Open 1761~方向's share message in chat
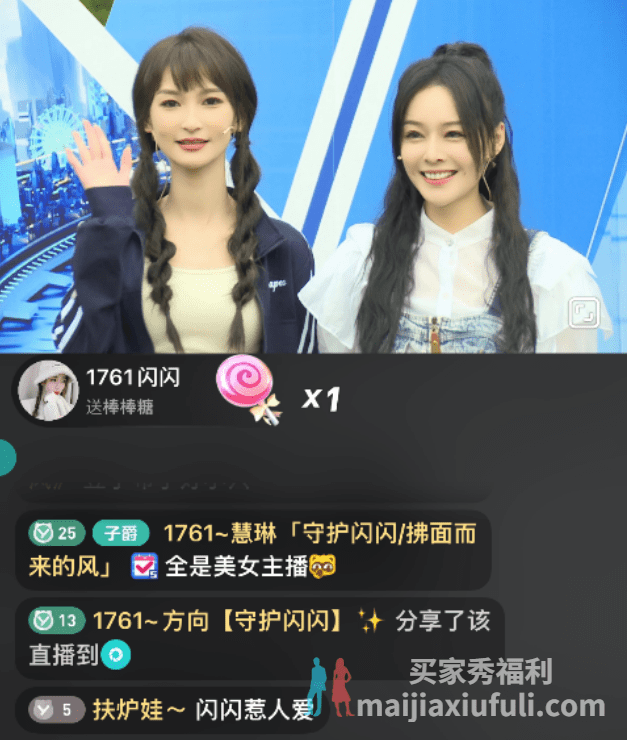This screenshot has width=627, height=740. coord(258,637)
